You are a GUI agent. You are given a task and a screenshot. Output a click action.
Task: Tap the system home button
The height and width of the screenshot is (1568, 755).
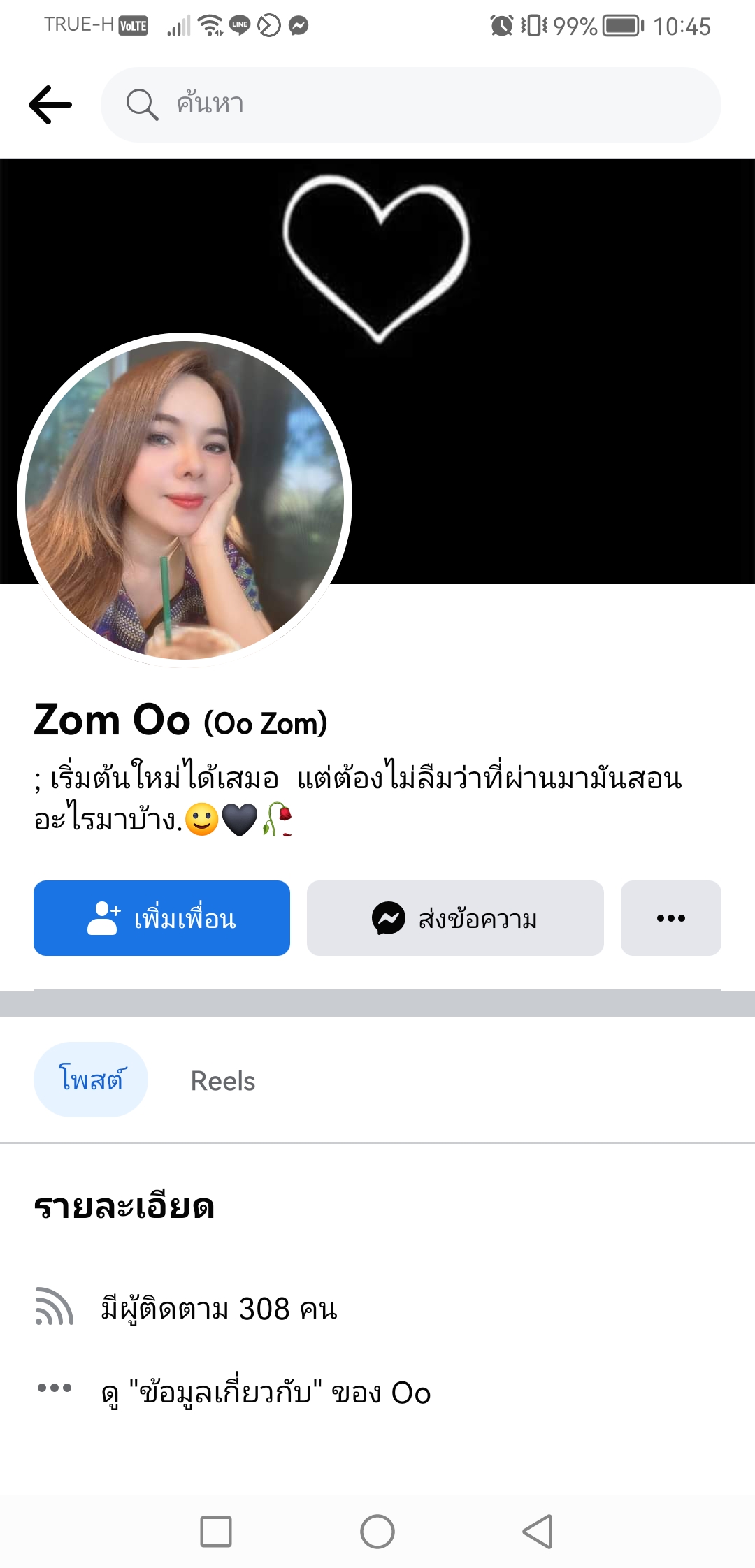coord(377,1532)
